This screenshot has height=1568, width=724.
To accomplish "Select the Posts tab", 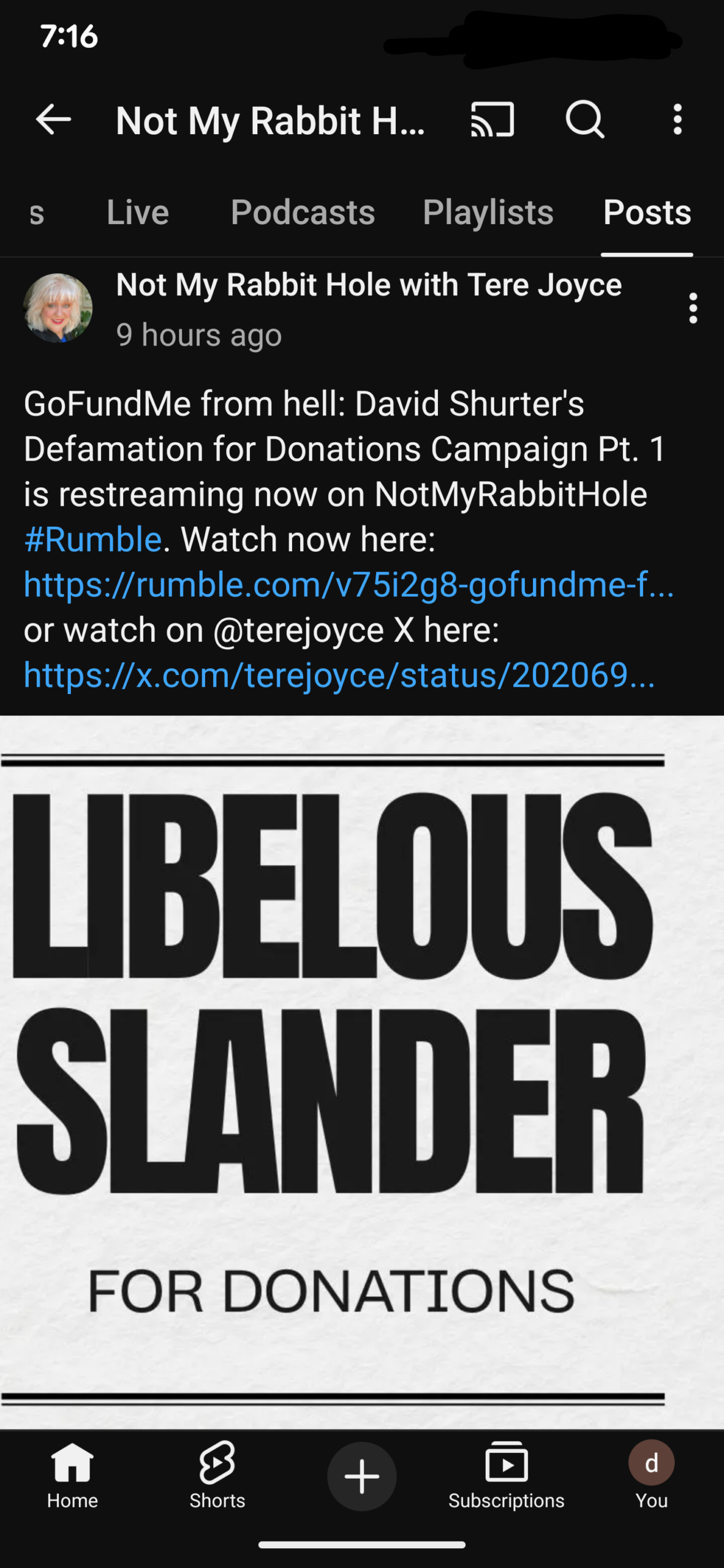I will [x=647, y=213].
